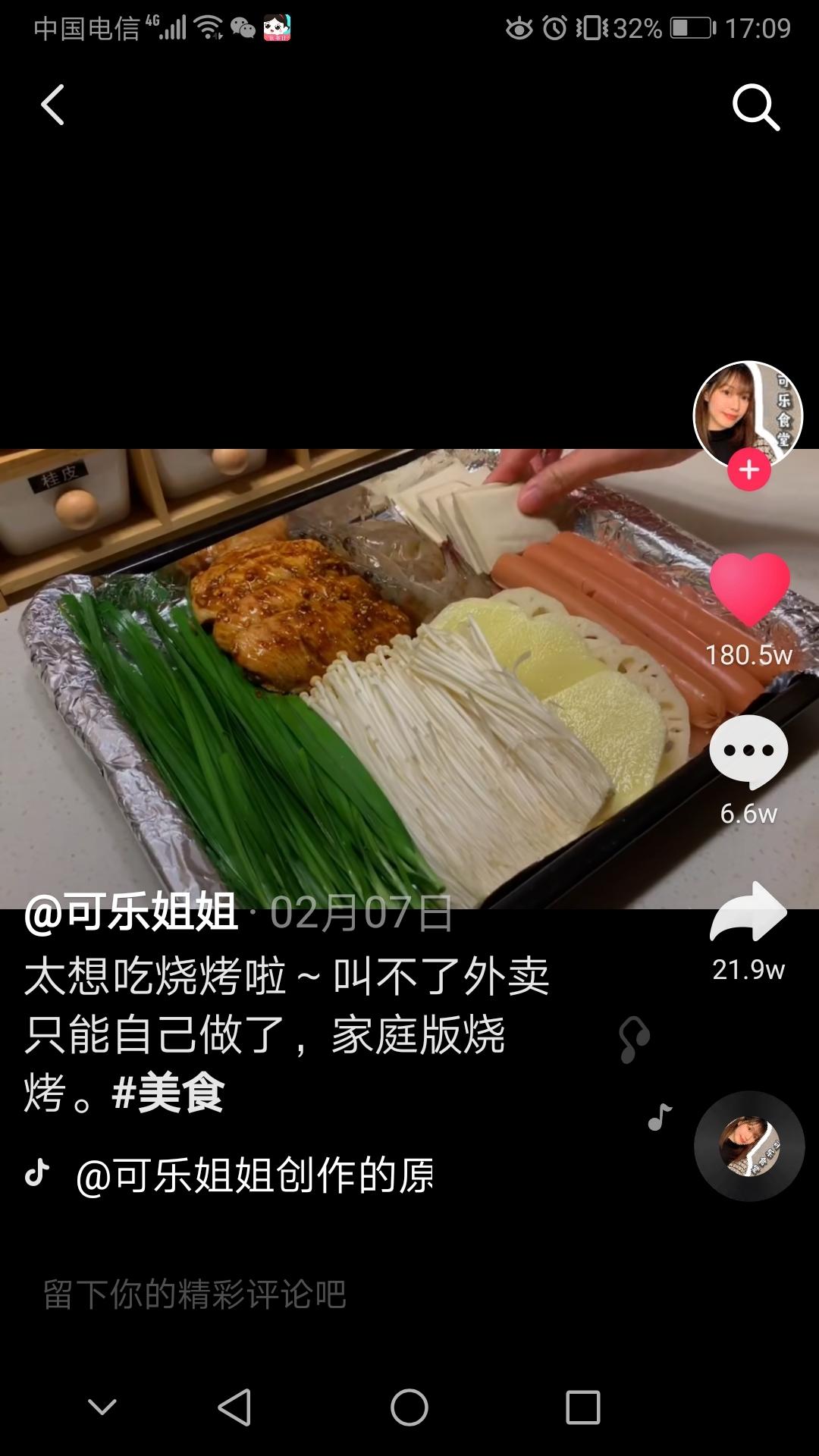Screen dimensions: 819x1456
Task: Open the original sound by @可乐姐姐
Action: (x=254, y=1176)
